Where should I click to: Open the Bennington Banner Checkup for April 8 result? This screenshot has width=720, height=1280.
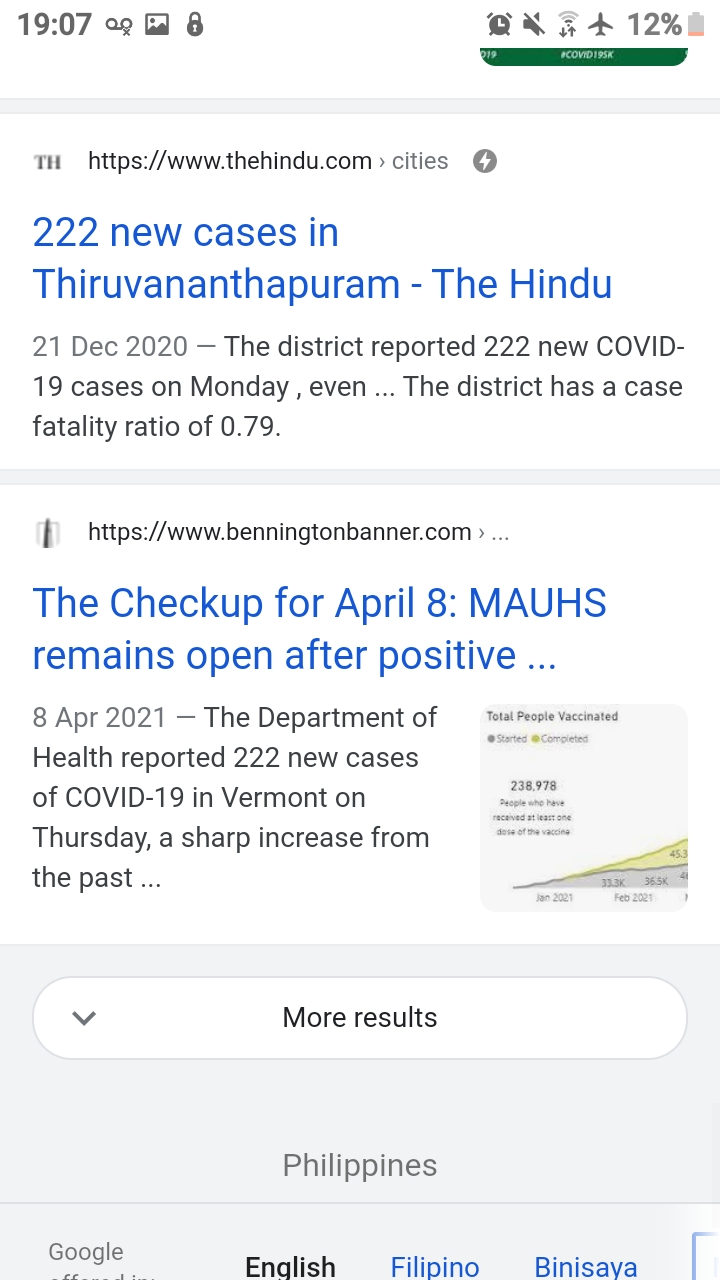point(320,629)
